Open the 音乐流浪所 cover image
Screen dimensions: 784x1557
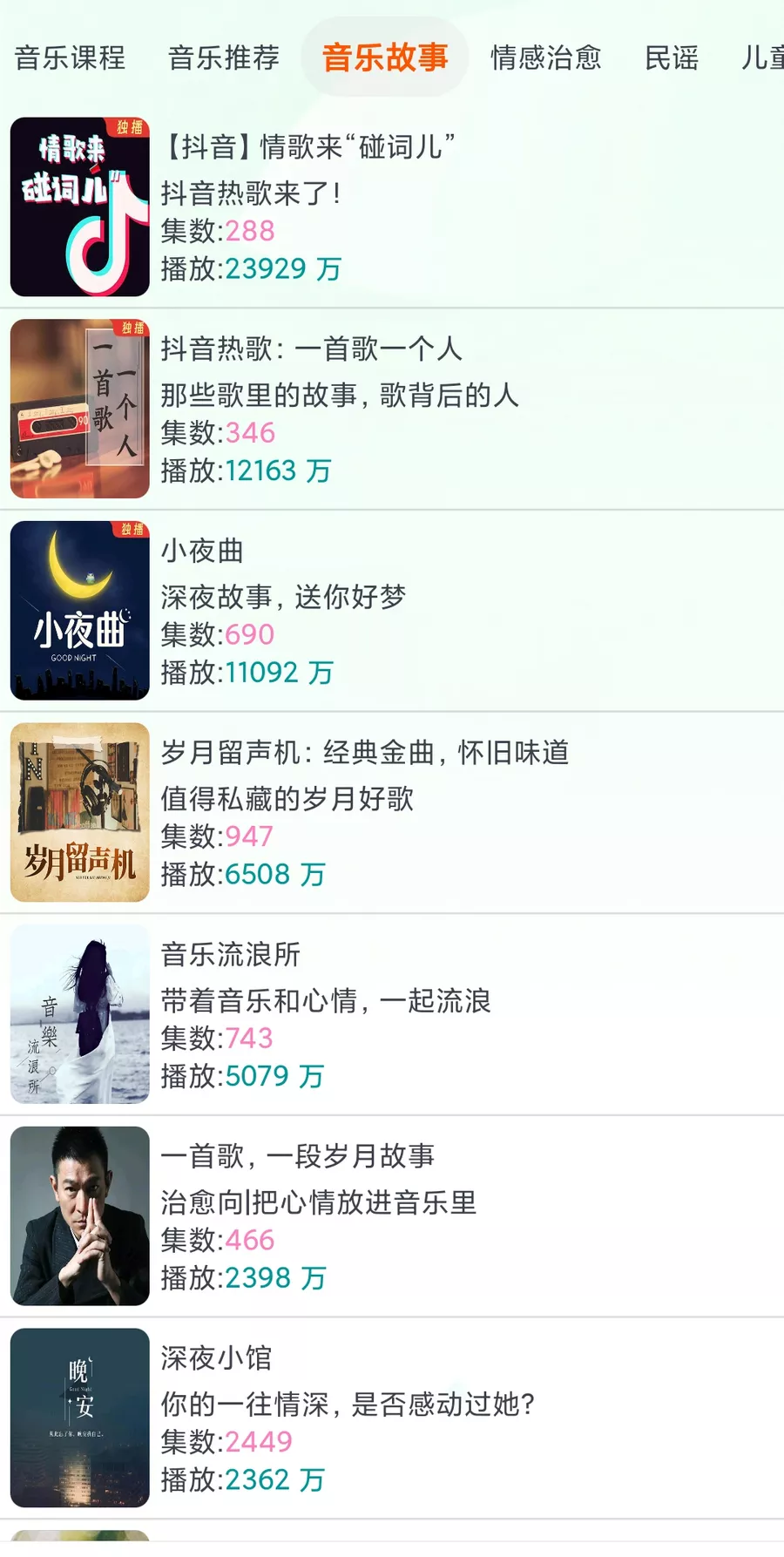click(x=79, y=1013)
